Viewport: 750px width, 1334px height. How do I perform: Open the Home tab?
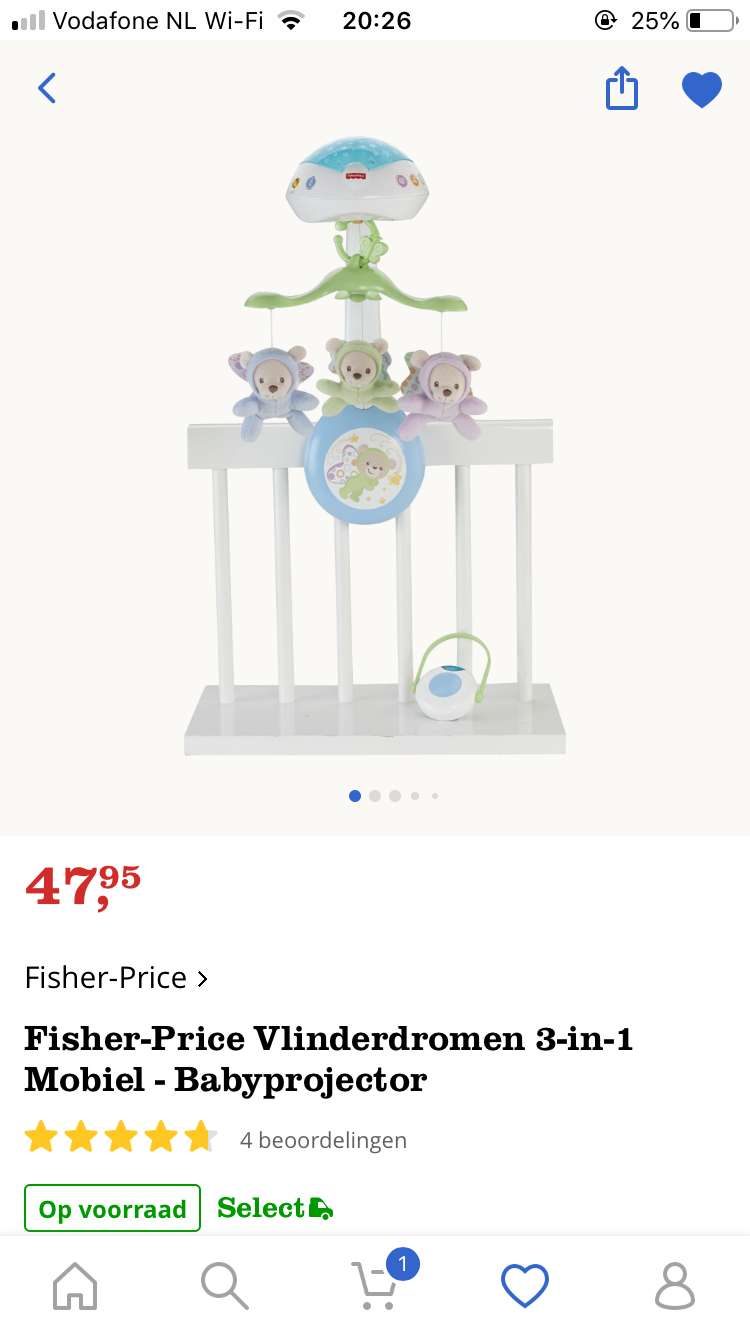75,1285
